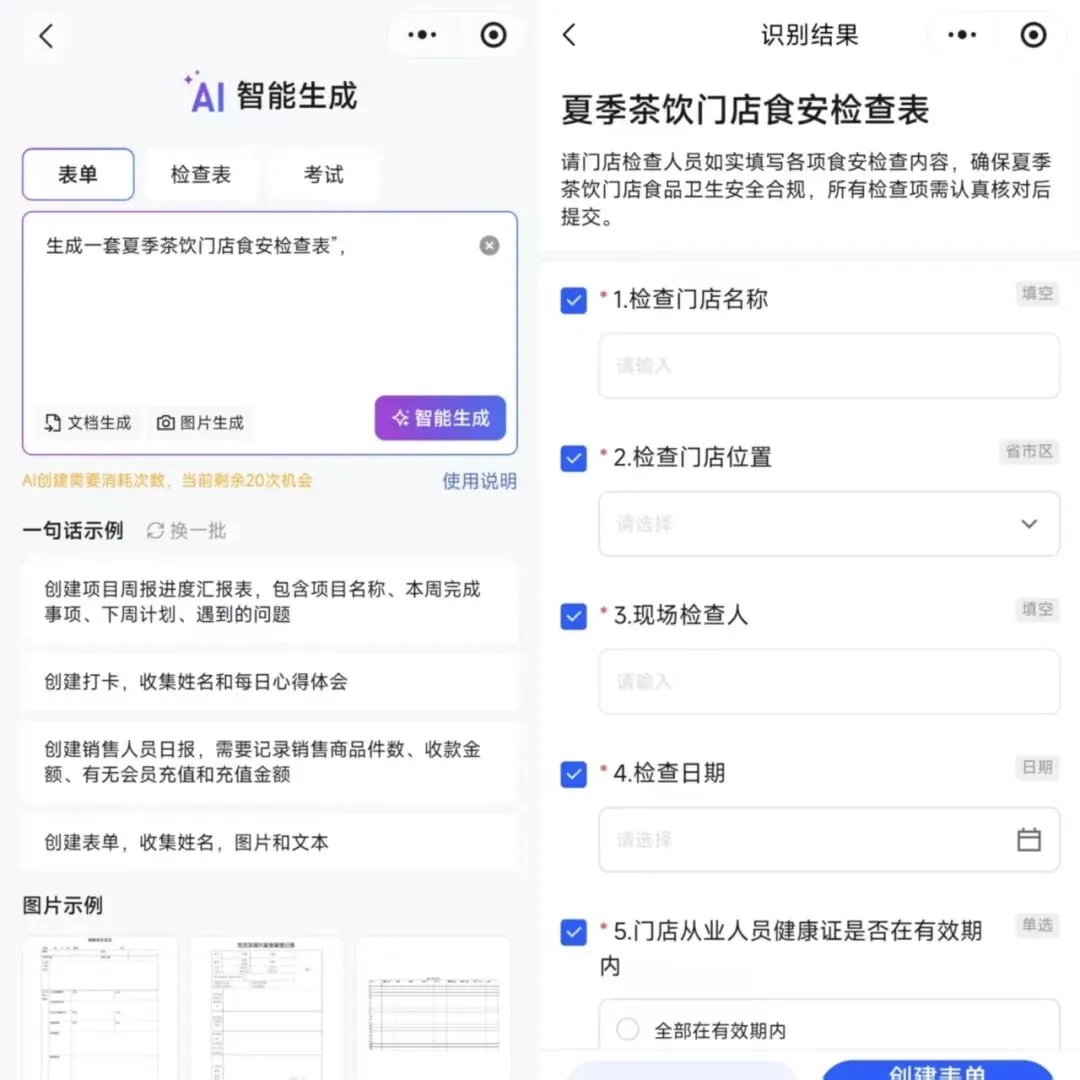Choose 文档生成 option
Viewport: 1080px width, 1080px height.
pos(87,422)
